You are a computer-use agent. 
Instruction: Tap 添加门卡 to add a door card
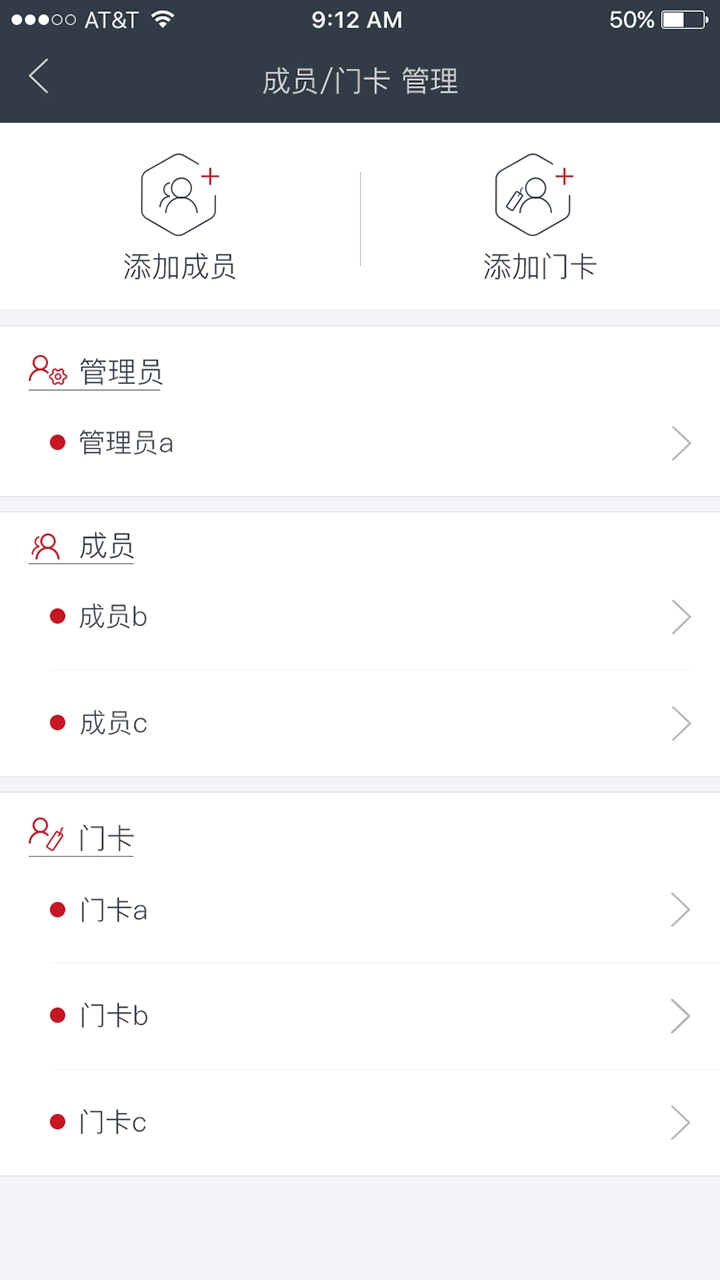pyautogui.click(x=539, y=216)
